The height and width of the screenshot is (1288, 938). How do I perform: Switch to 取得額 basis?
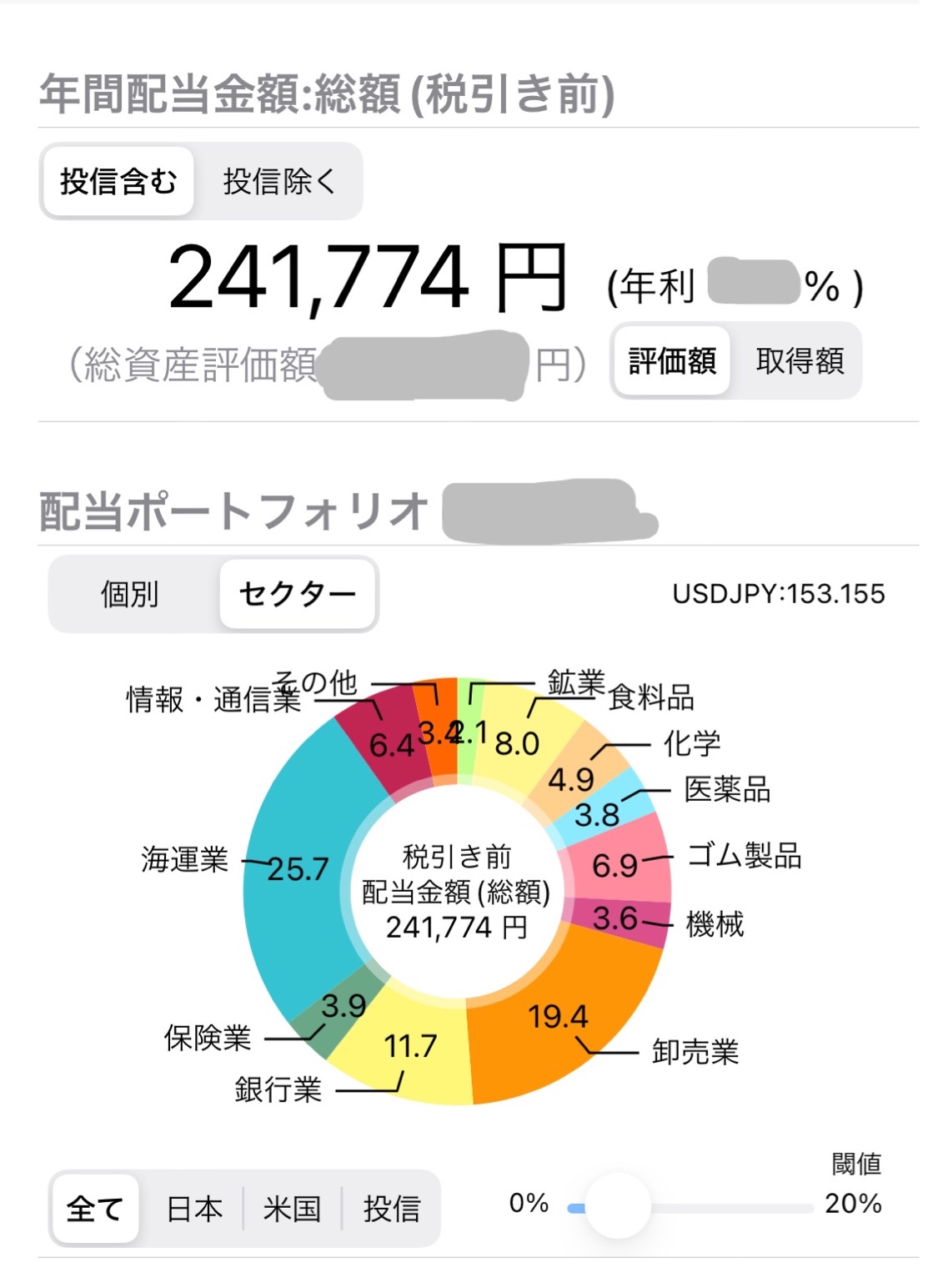799,360
